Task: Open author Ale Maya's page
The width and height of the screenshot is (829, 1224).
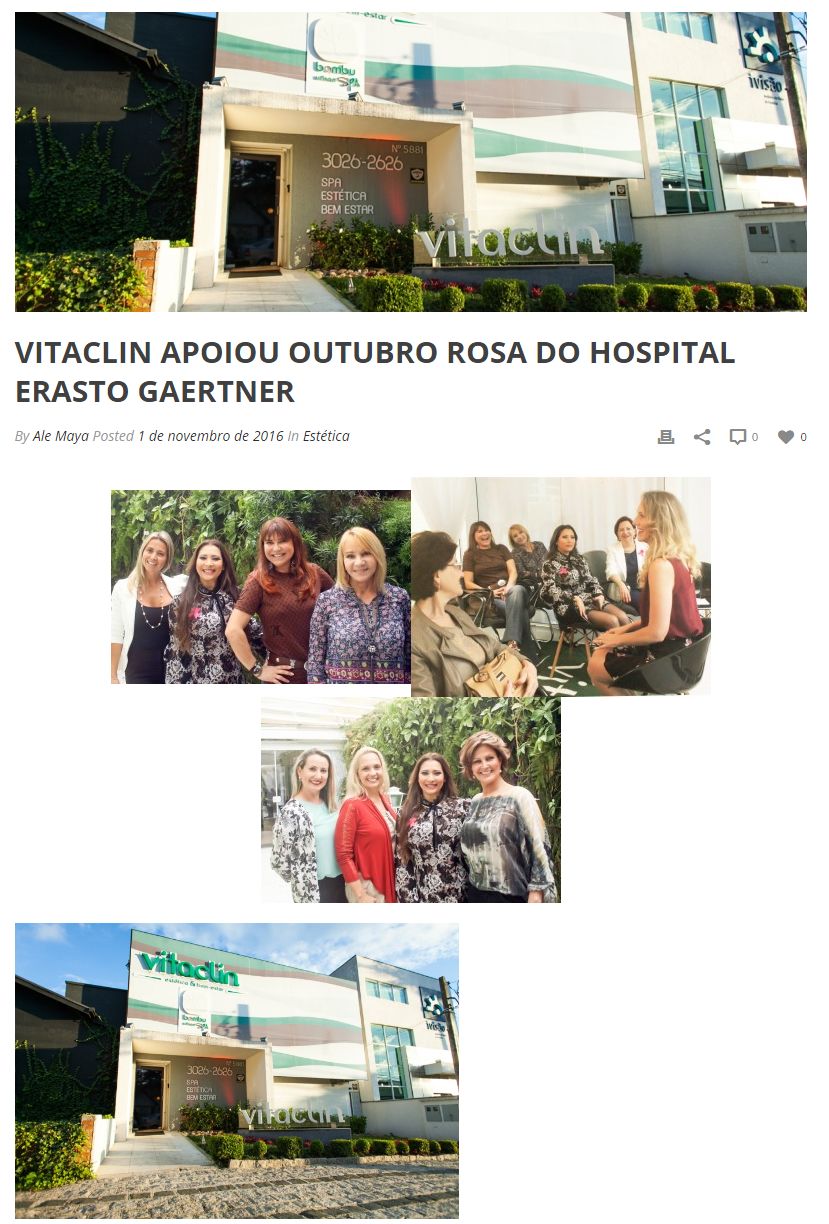Action: 61,436
